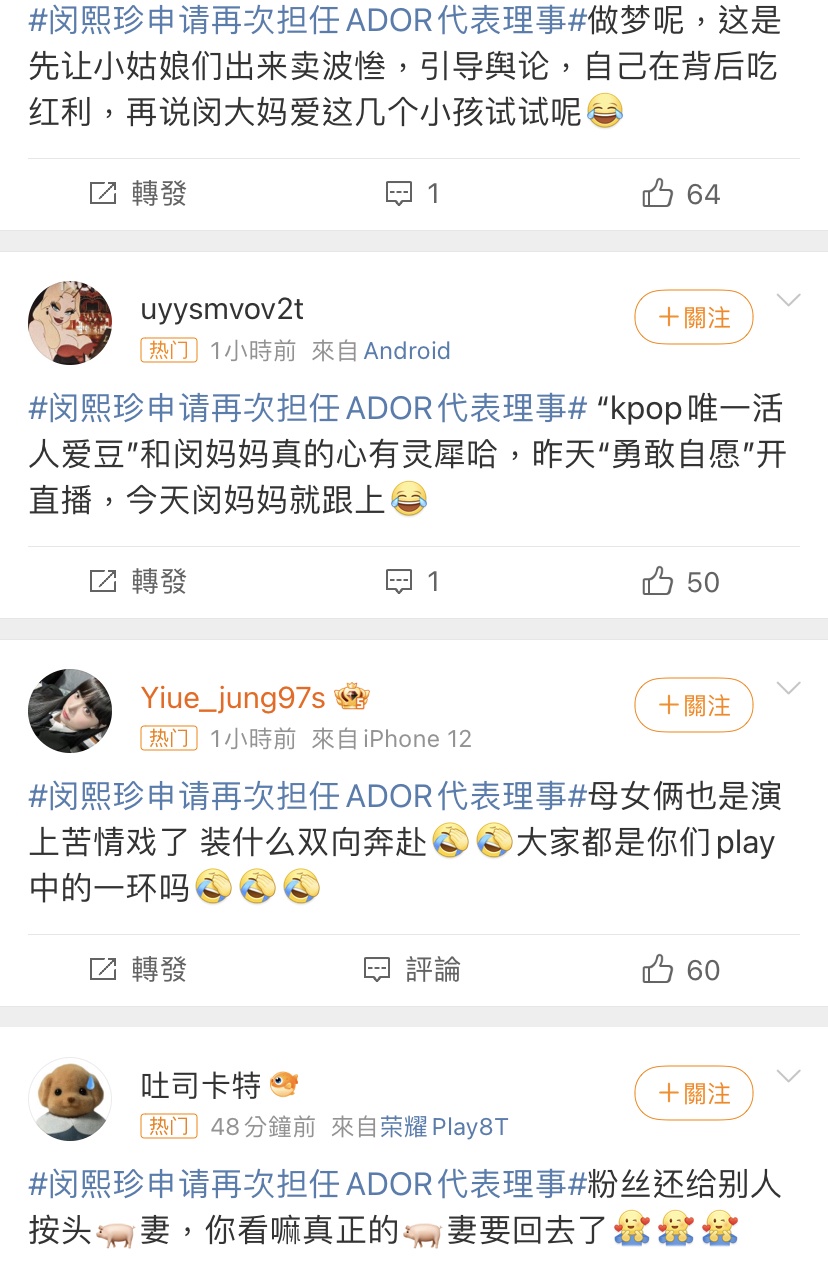The image size is (828, 1271).
Task: Comment on Yiue_jung97s's post
Action: click(412, 969)
